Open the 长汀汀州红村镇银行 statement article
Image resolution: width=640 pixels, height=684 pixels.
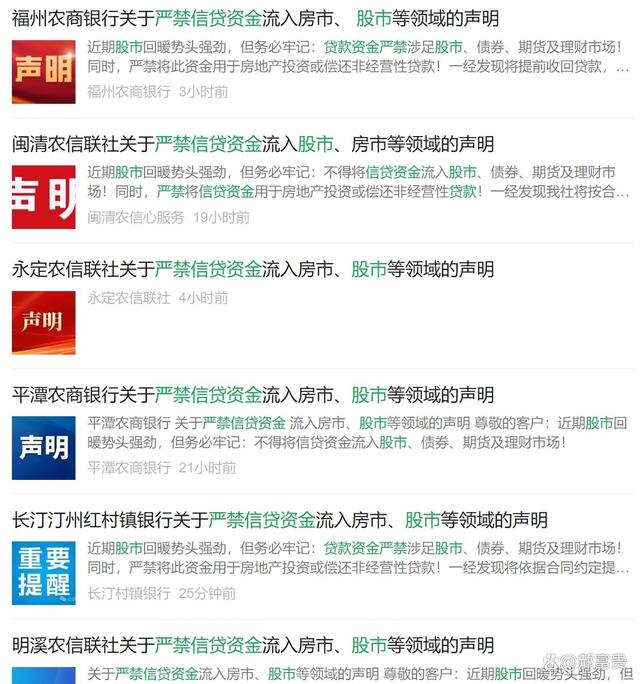pos(280,520)
